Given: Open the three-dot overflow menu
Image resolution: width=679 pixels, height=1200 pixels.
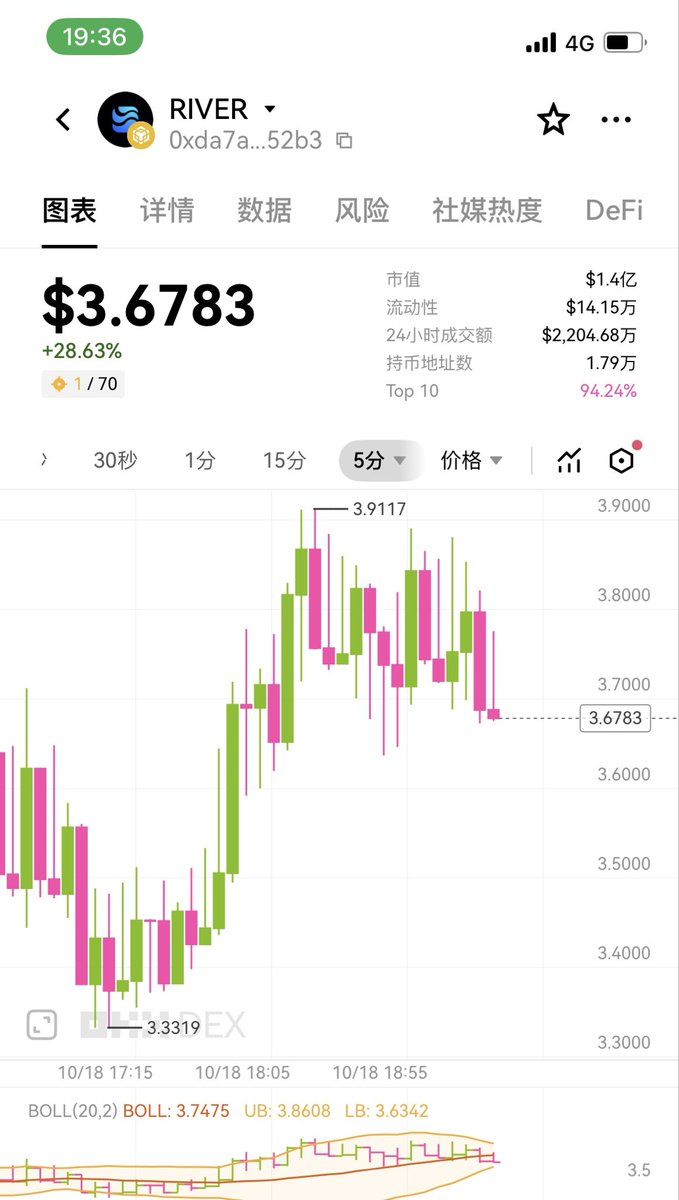Looking at the screenshot, I should pyautogui.click(x=616, y=120).
